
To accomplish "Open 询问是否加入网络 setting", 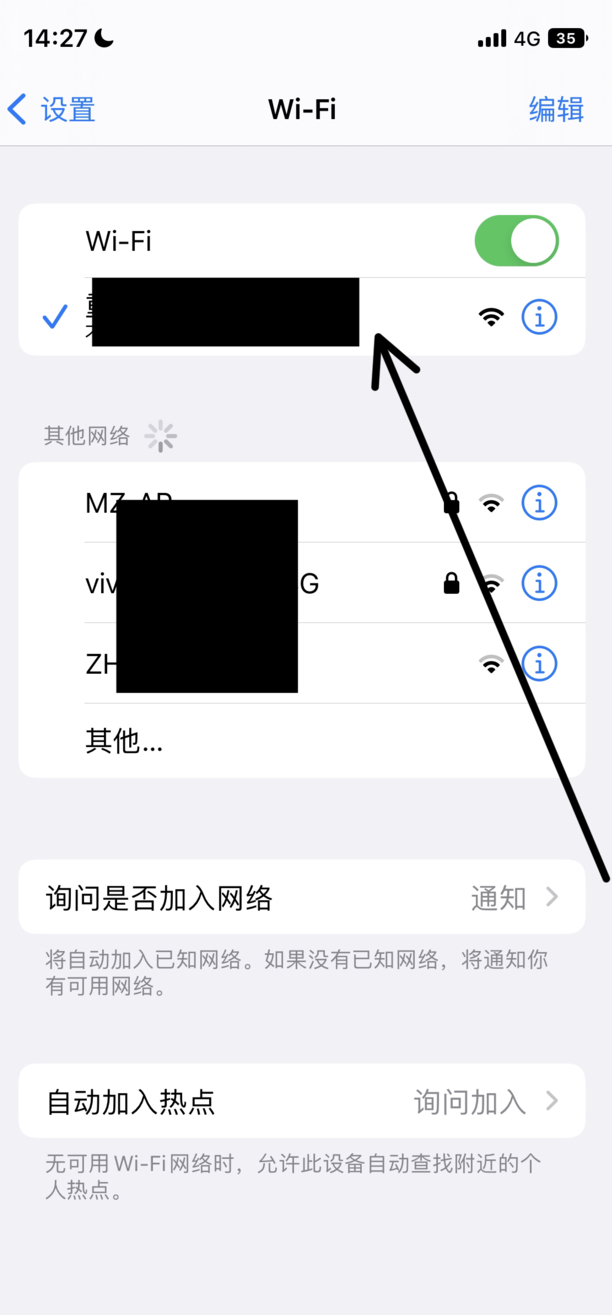I will point(301,897).
